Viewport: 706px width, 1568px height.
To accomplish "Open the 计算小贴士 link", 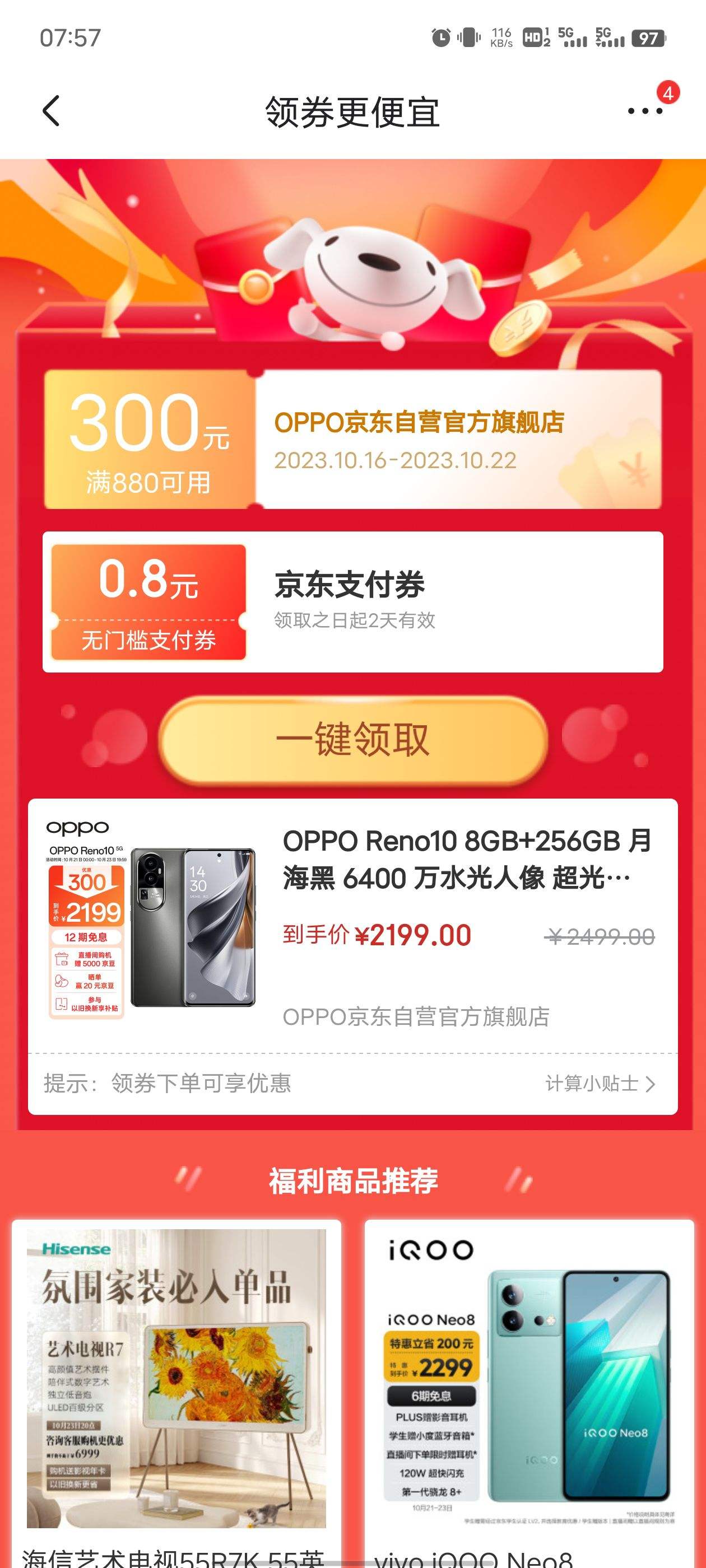I will [600, 1084].
